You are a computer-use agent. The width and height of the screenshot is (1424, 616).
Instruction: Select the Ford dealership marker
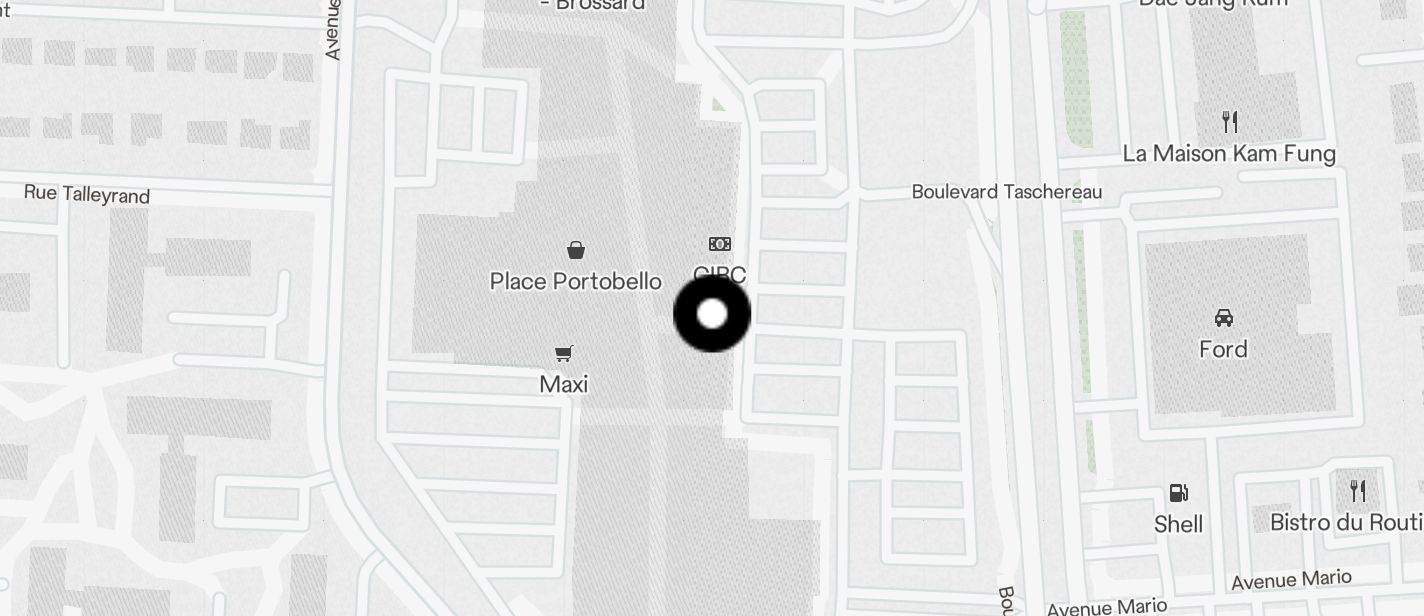coord(1223,318)
